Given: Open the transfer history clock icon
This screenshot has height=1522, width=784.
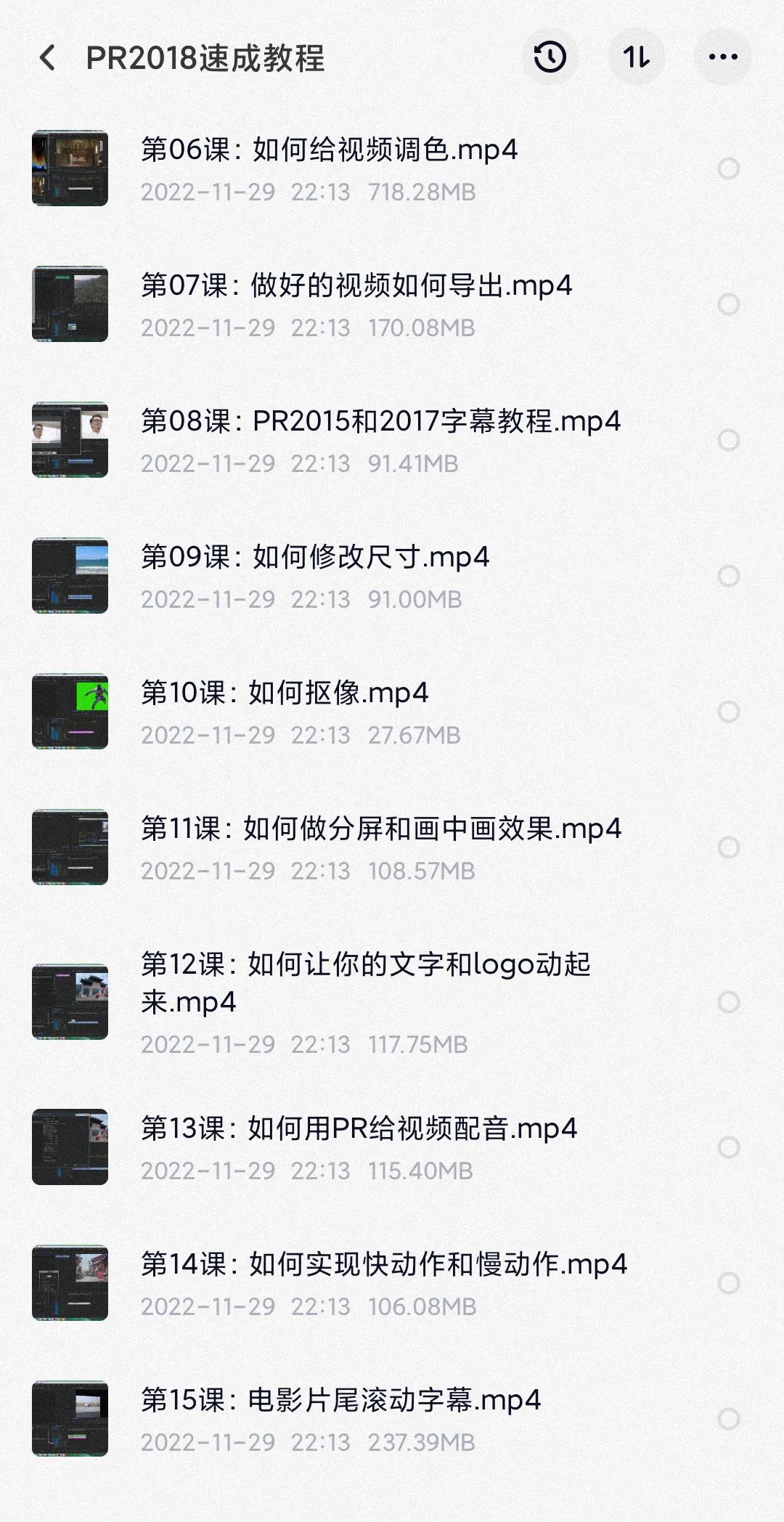Looking at the screenshot, I should click(x=550, y=57).
